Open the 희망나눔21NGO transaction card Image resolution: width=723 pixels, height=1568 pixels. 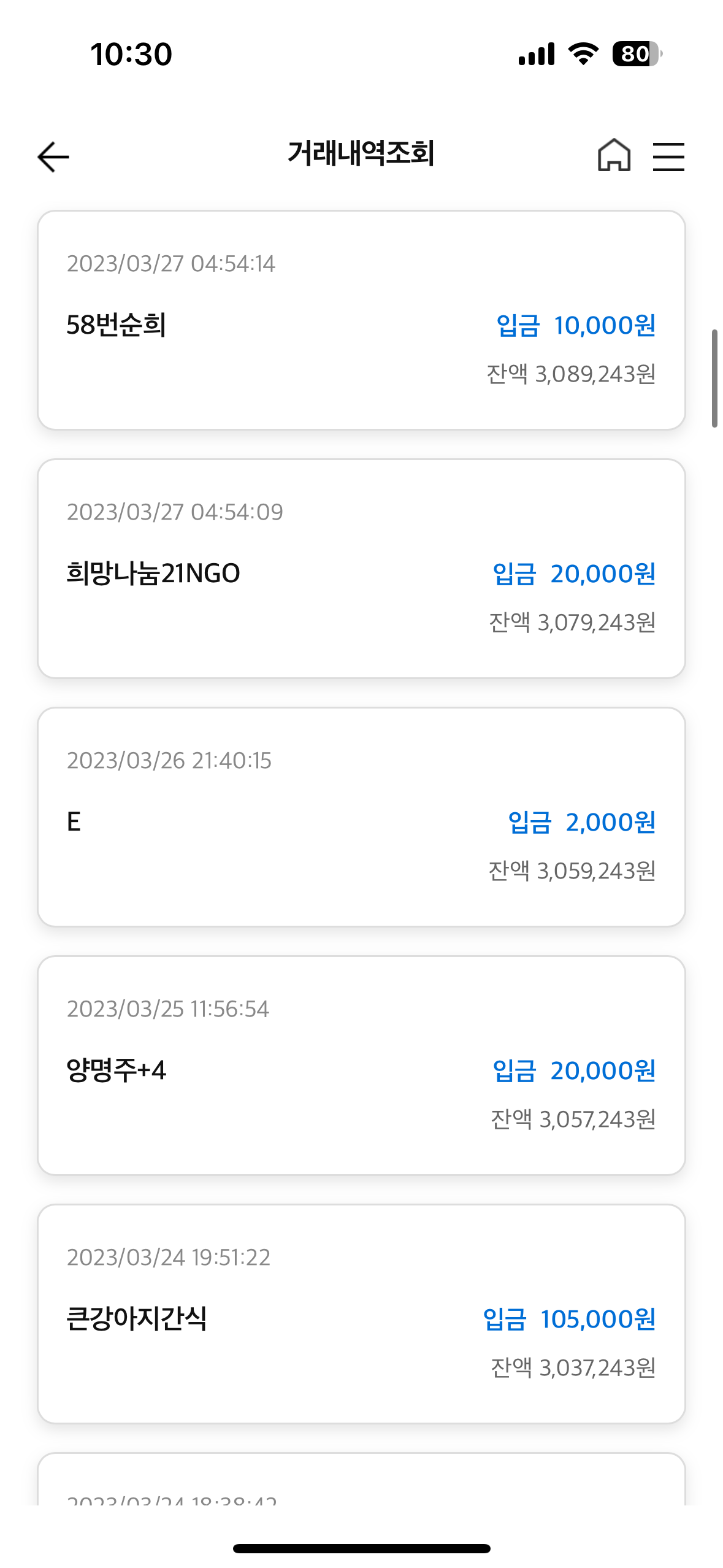[361, 569]
